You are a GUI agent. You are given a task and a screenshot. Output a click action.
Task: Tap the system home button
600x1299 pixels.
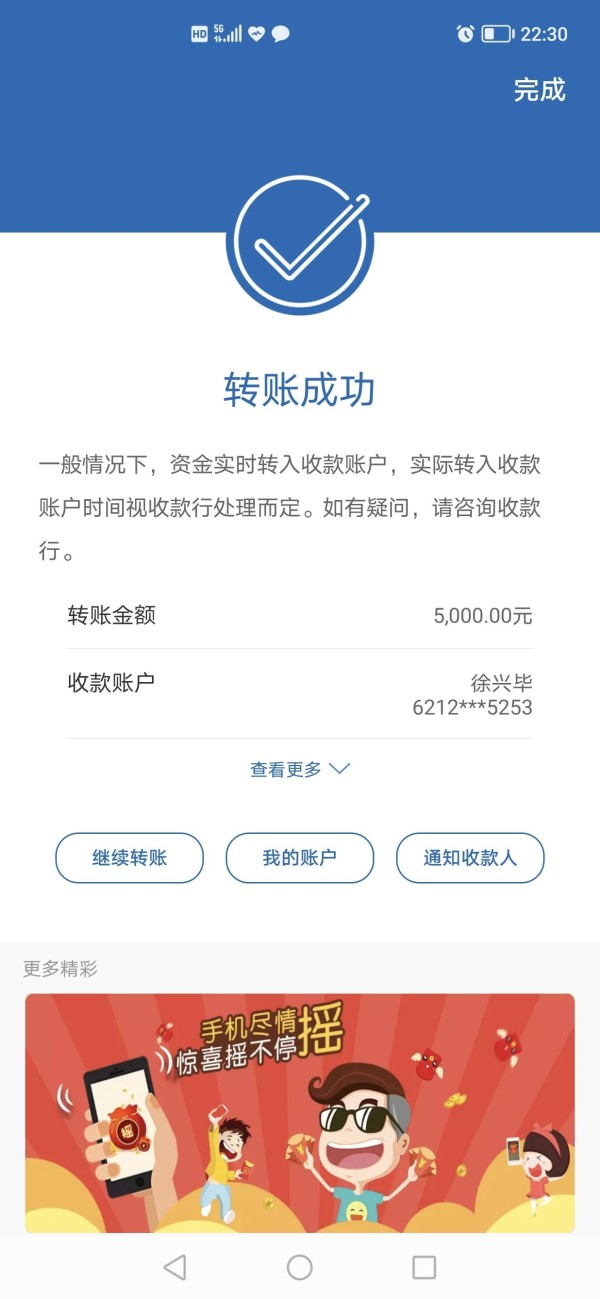(300, 1267)
